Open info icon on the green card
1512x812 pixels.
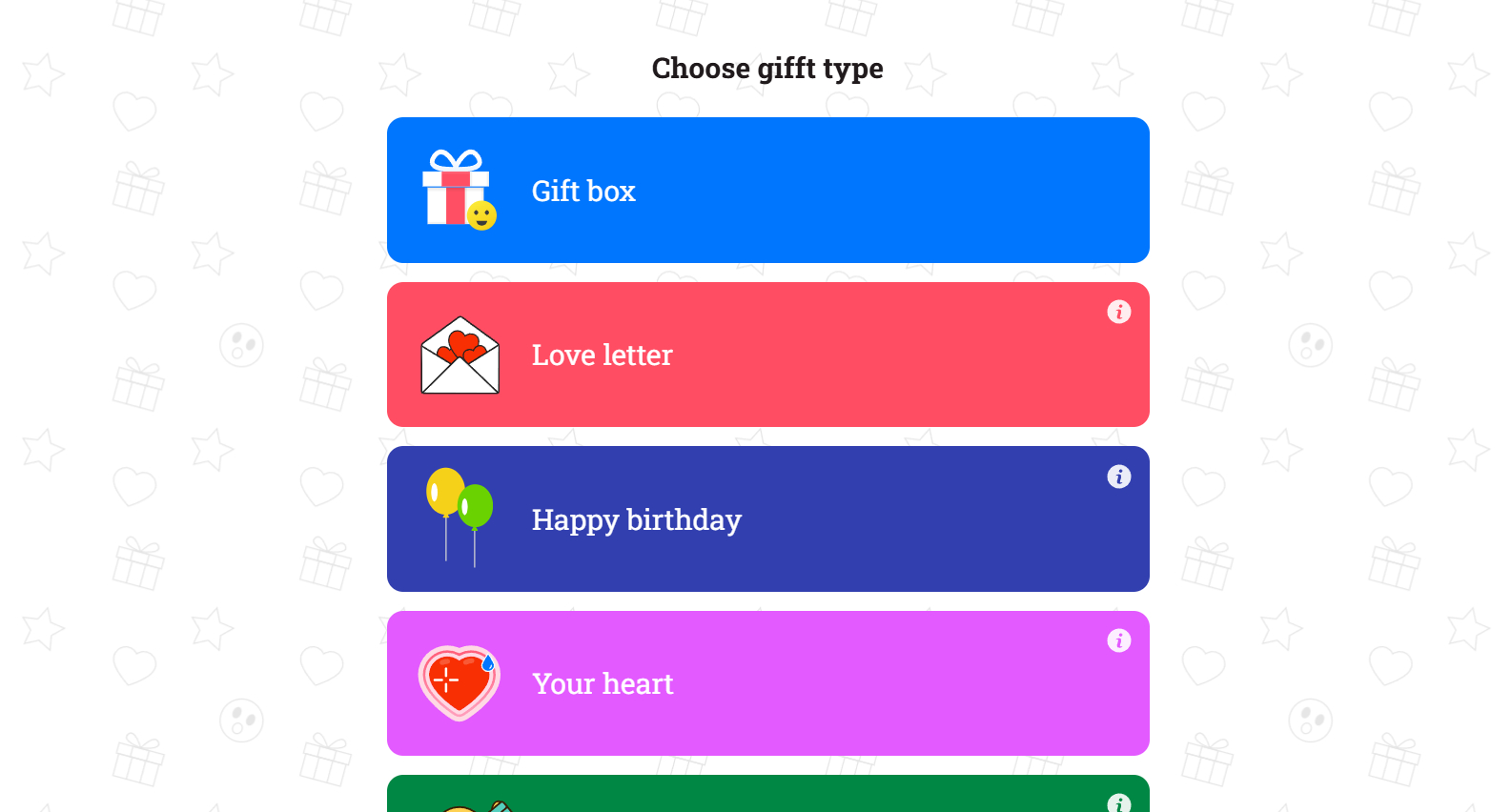click(1118, 803)
